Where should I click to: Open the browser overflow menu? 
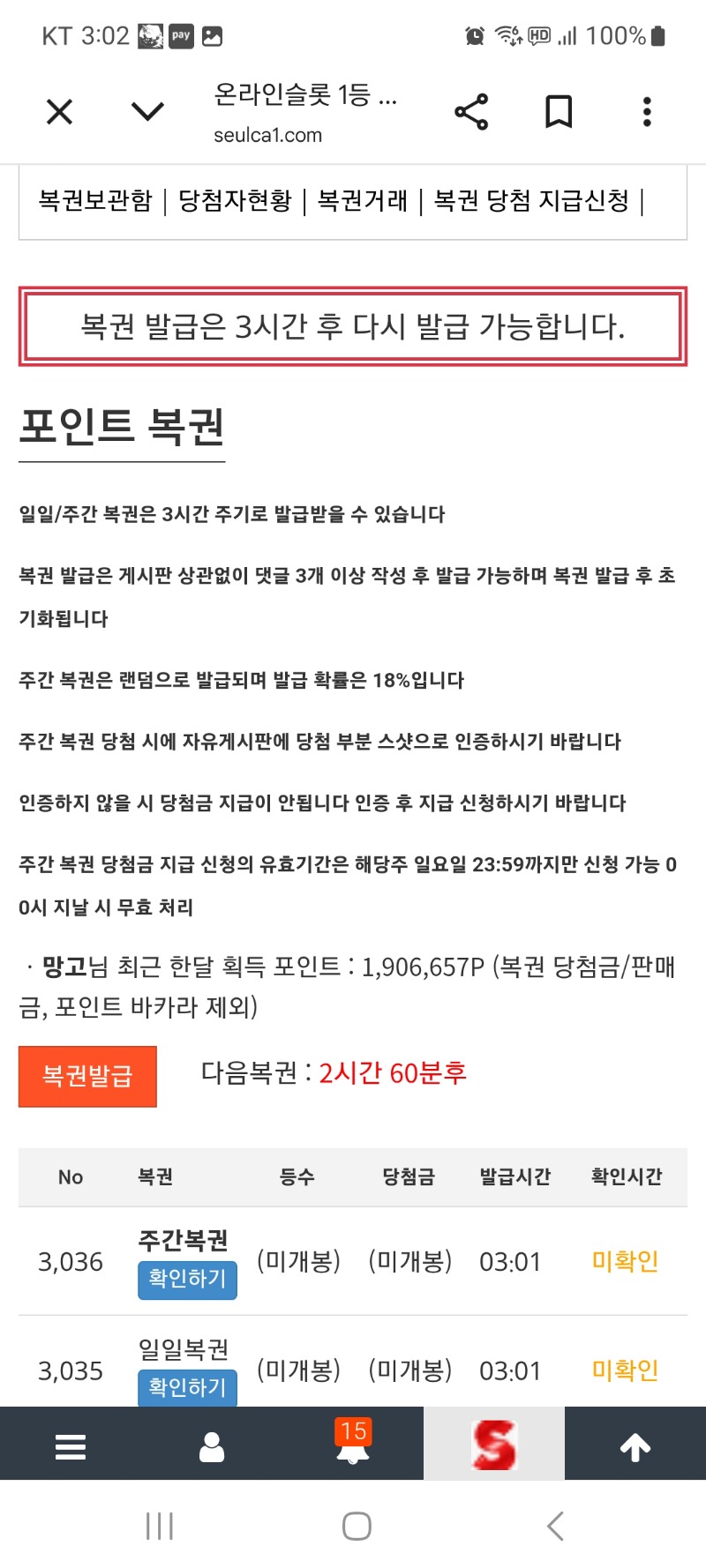[647, 112]
